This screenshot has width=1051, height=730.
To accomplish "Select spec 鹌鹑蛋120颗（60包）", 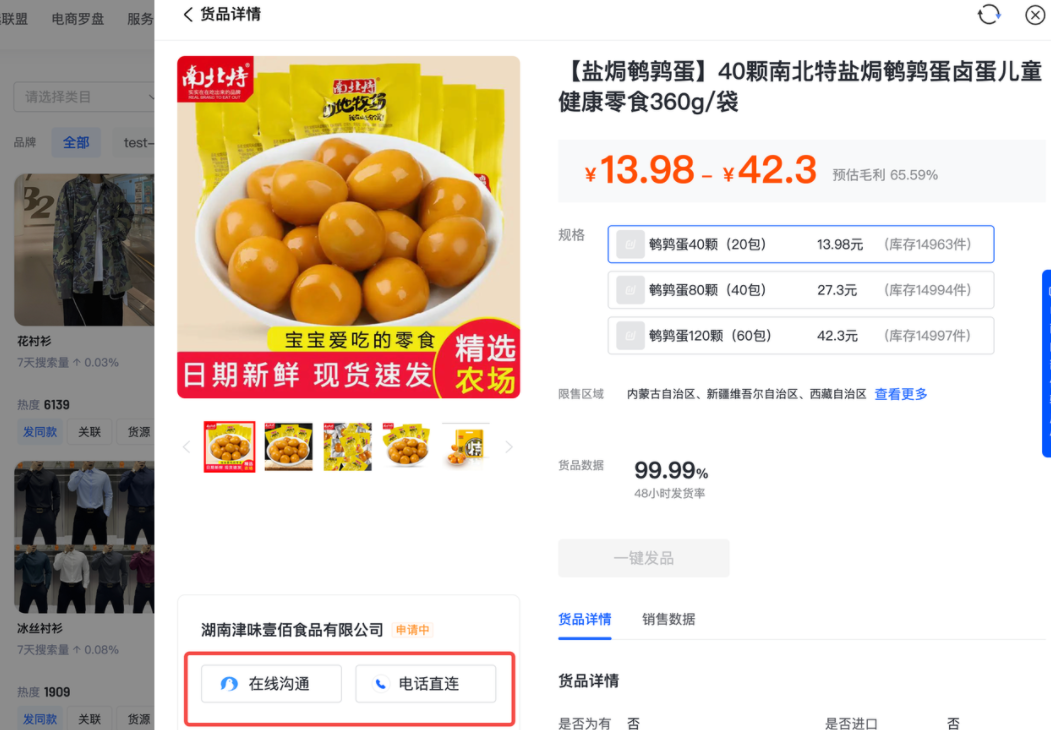I will [800, 336].
